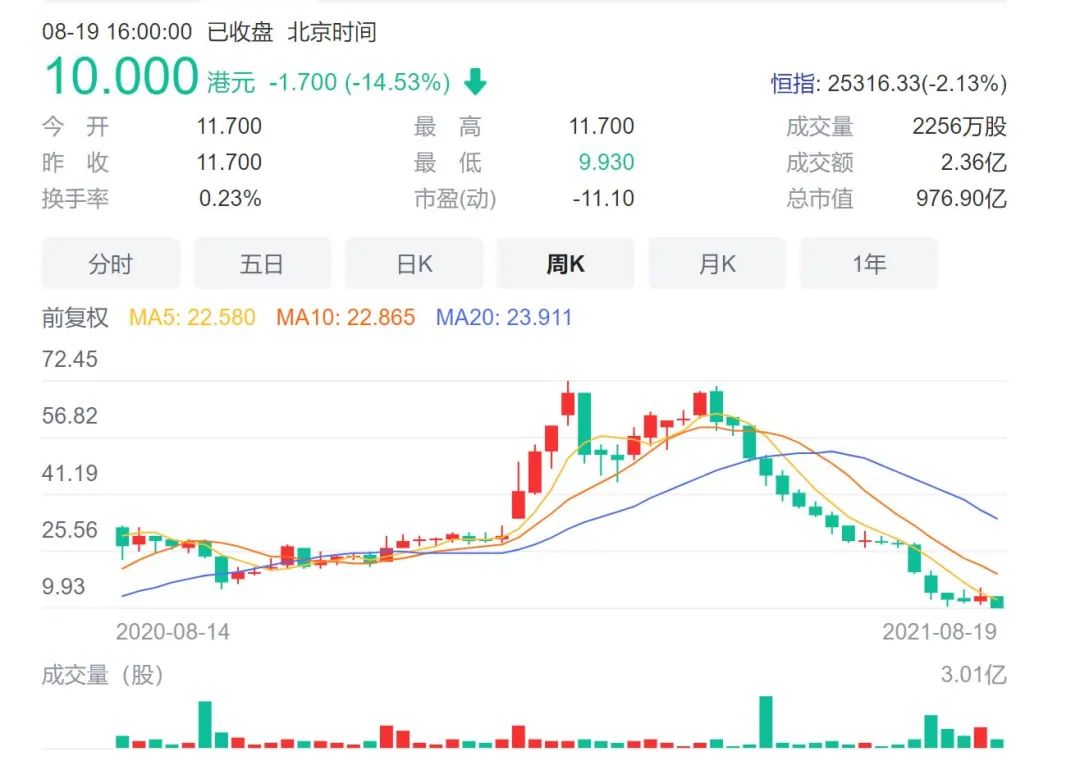
Task: Switch to the 周K chart tab
Action: click(x=565, y=264)
